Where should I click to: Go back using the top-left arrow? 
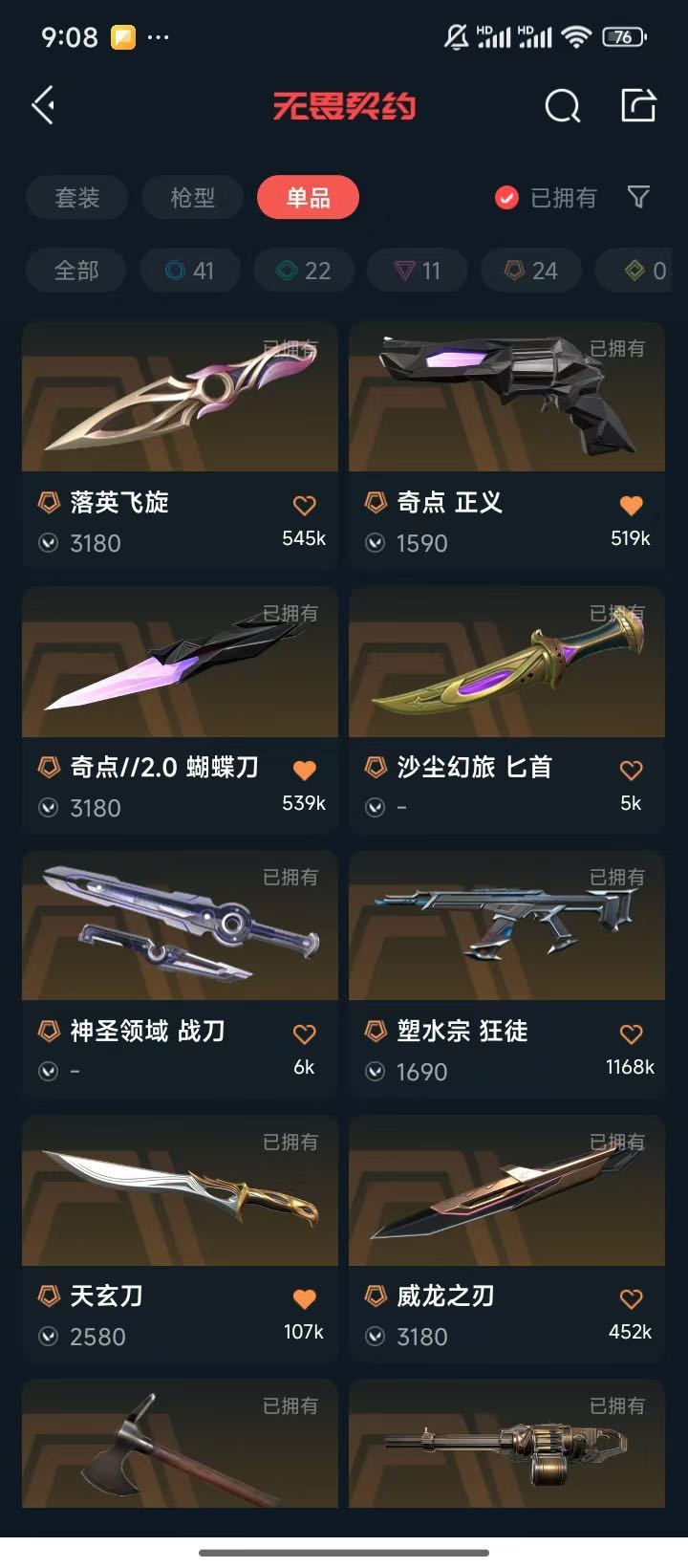coord(44,105)
